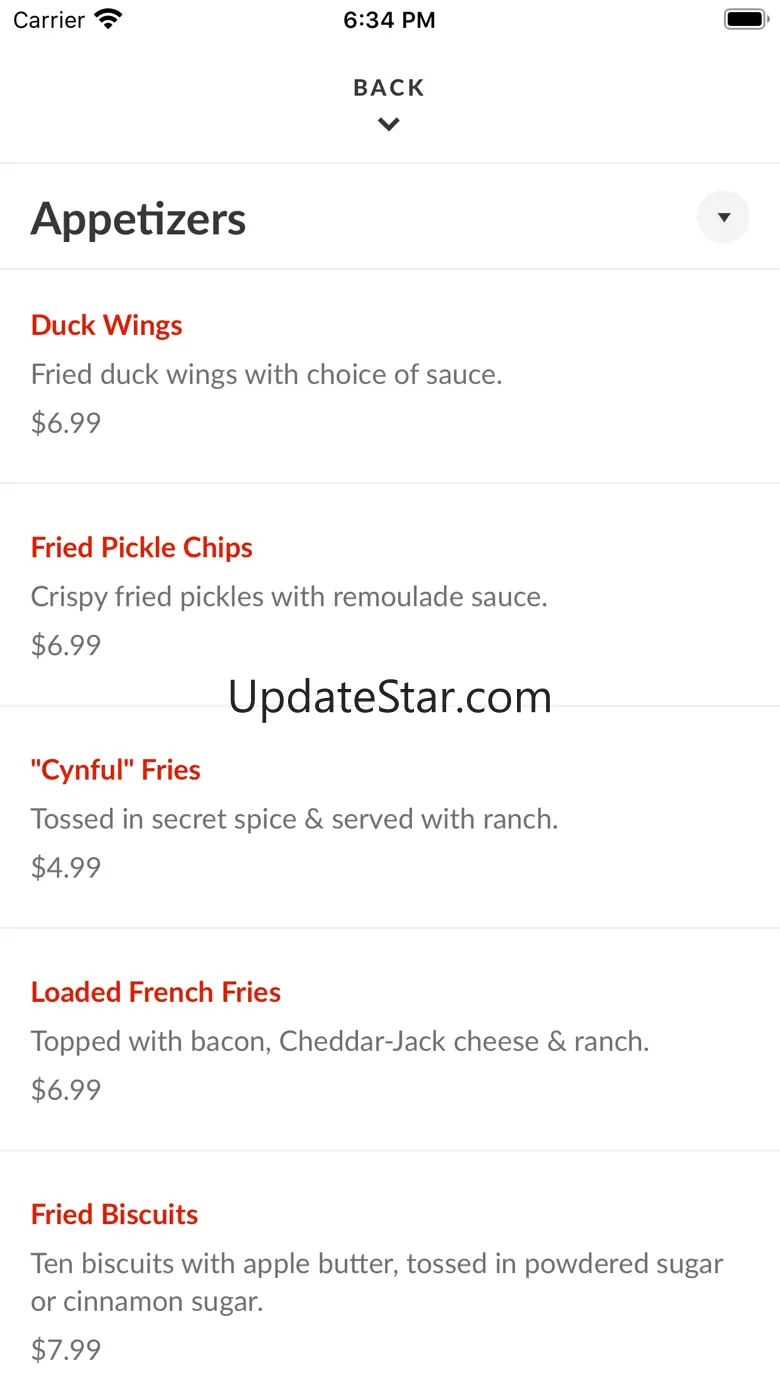
Task: Tap the Back button at the top
Action: coord(389,102)
